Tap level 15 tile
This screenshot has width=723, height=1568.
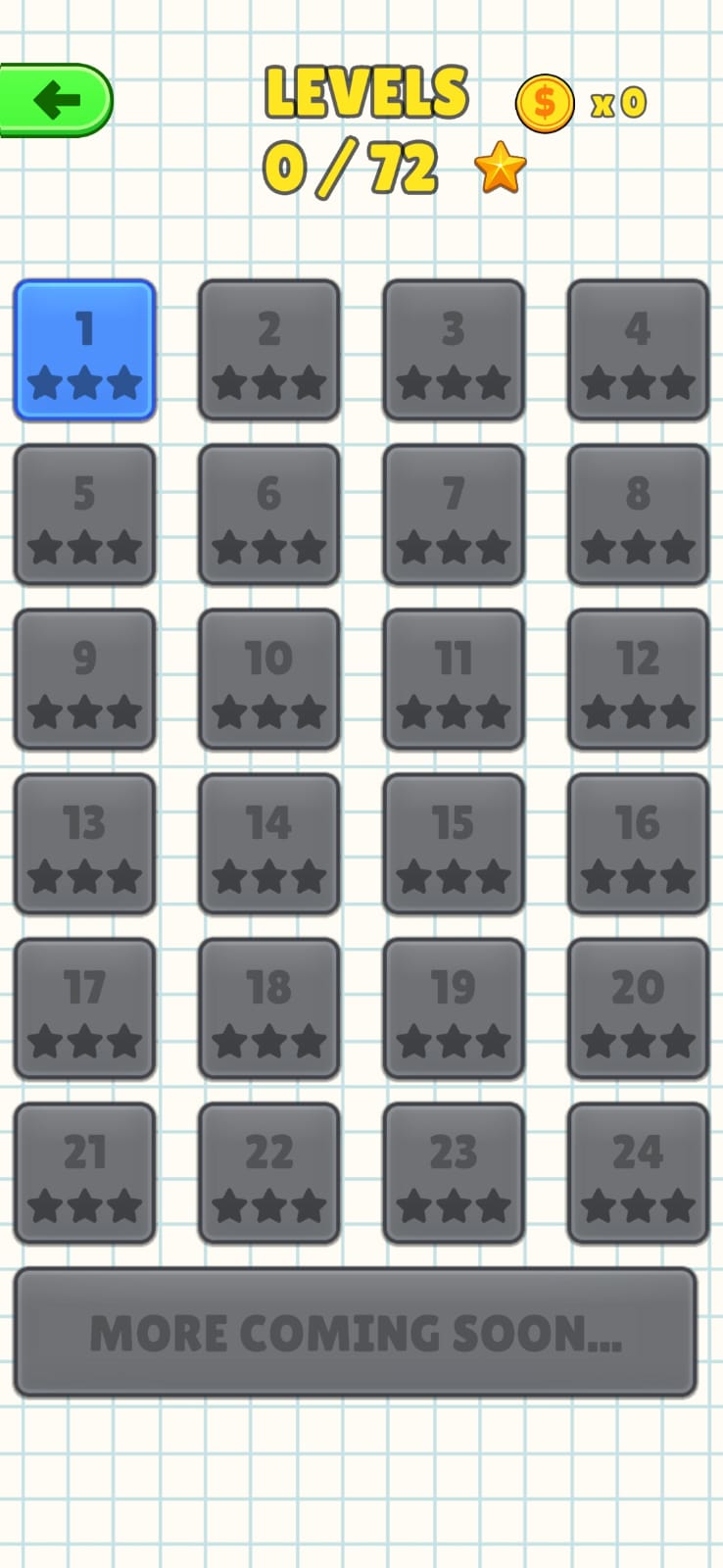pos(454,845)
